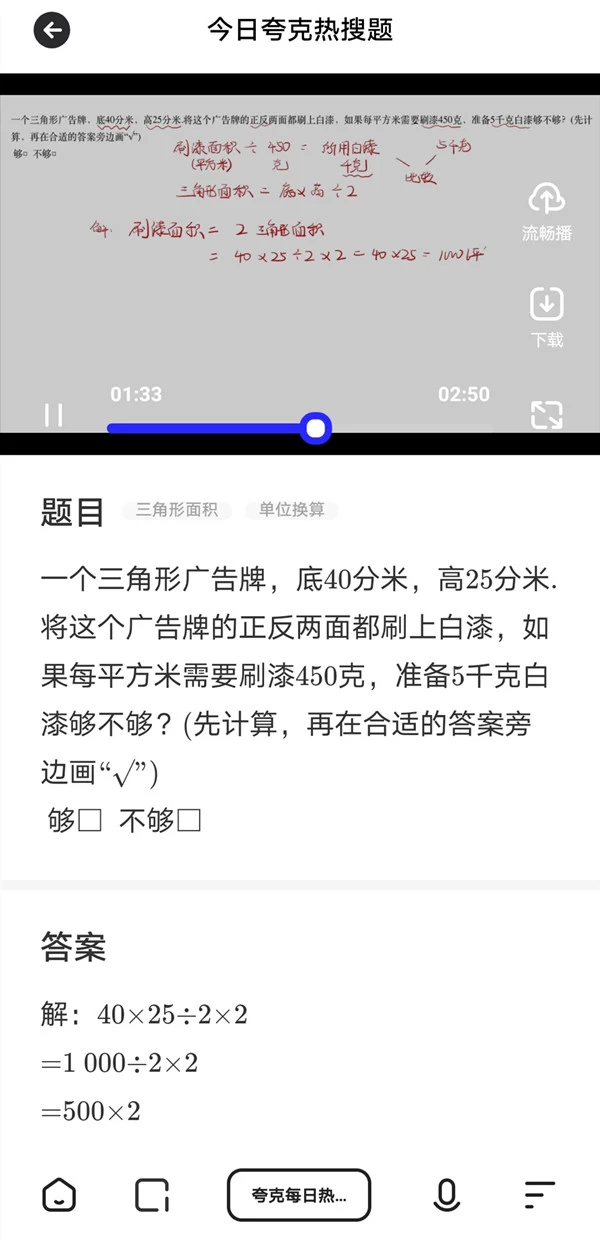The image size is (600, 1240).
Task: Select the 流畅播 smooth playback option
Action: point(546,211)
